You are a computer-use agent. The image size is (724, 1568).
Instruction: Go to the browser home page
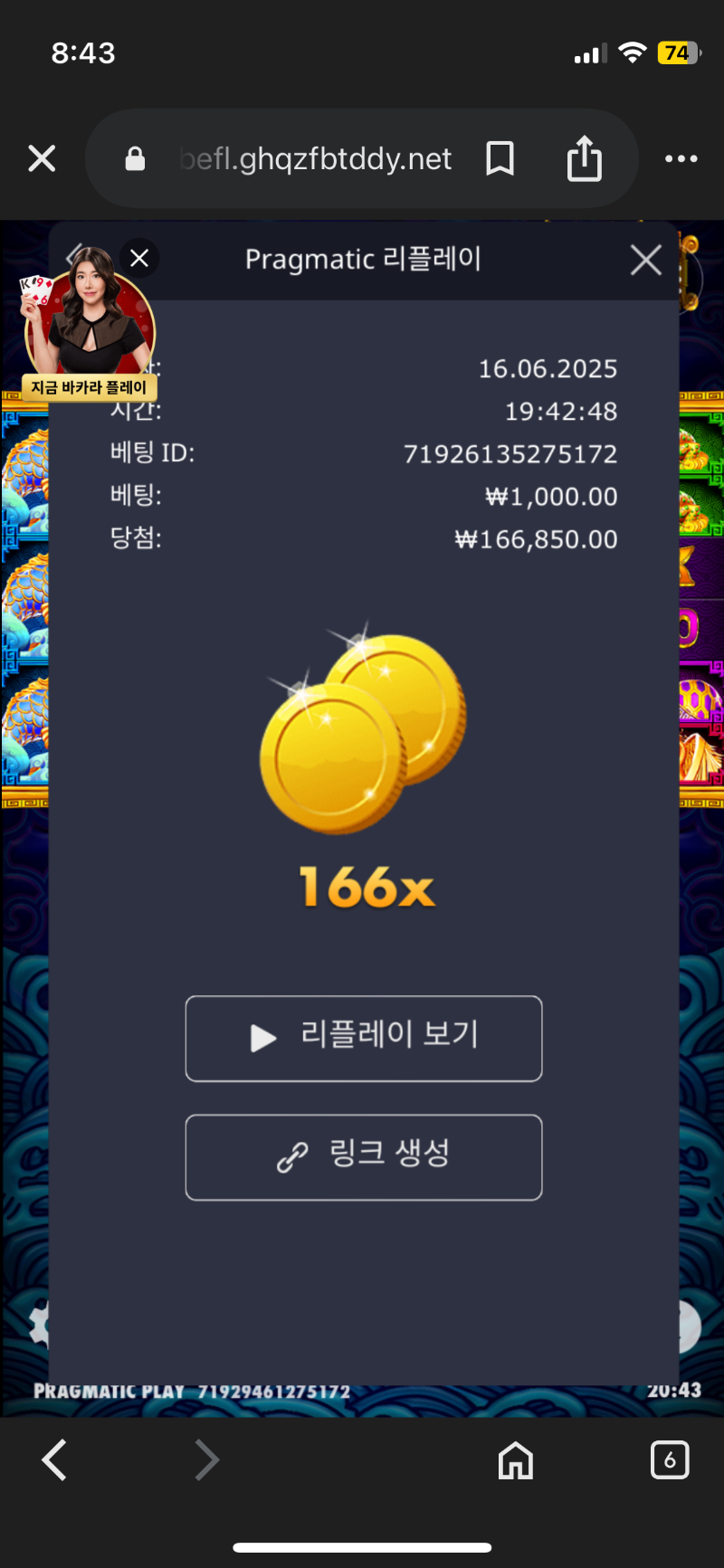click(x=515, y=1460)
